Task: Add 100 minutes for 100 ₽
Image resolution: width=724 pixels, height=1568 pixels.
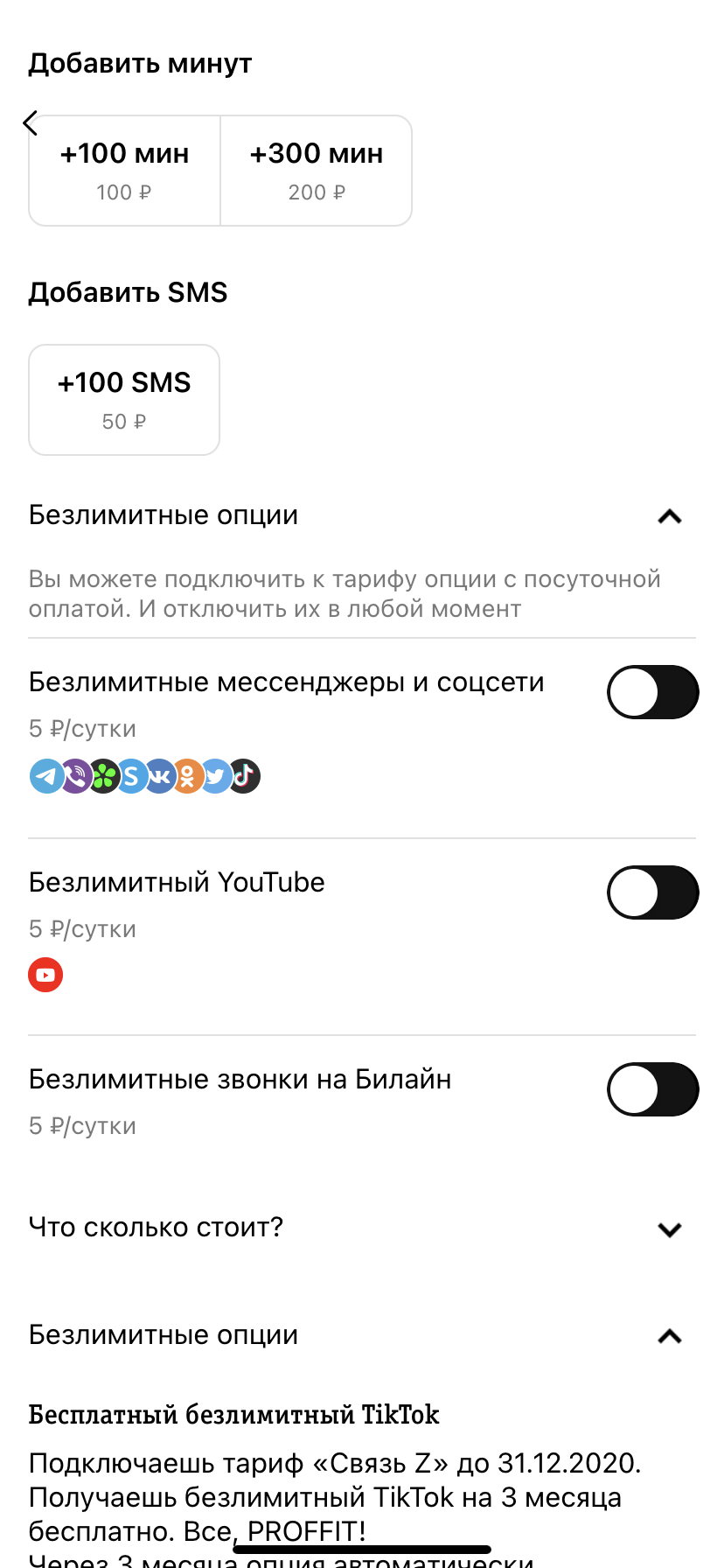Action: [123, 170]
